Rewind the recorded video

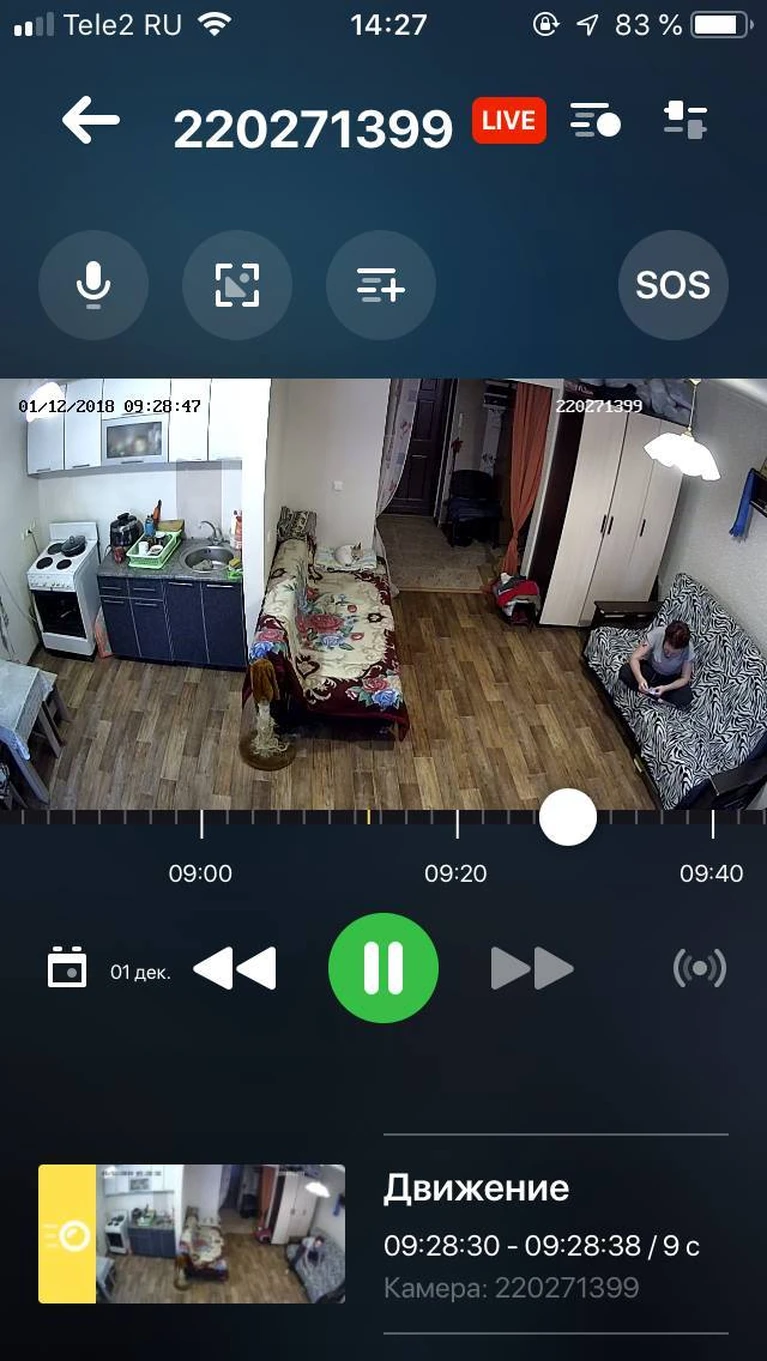click(x=234, y=969)
